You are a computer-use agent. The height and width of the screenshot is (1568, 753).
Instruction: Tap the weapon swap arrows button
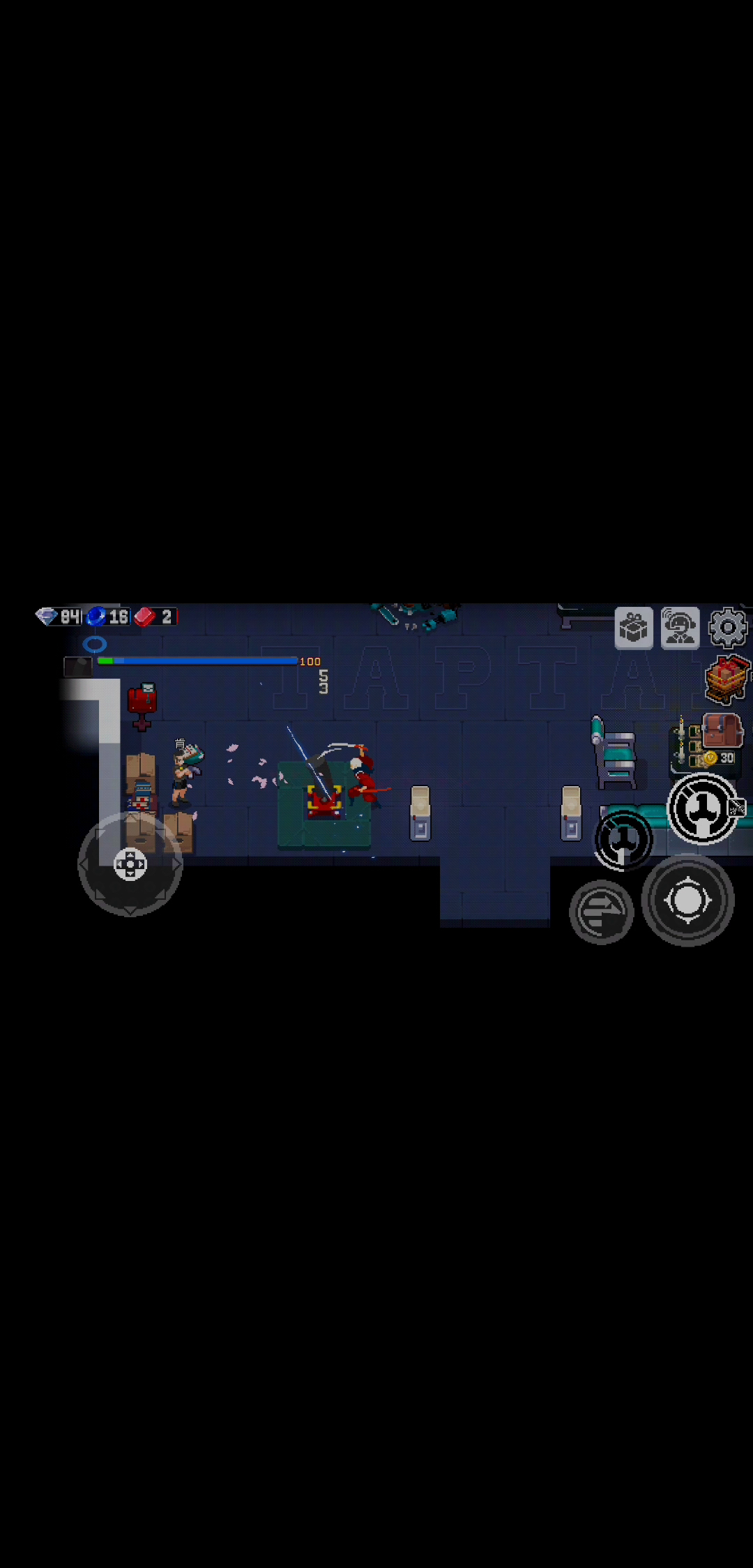pyautogui.click(x=601, y=912)
